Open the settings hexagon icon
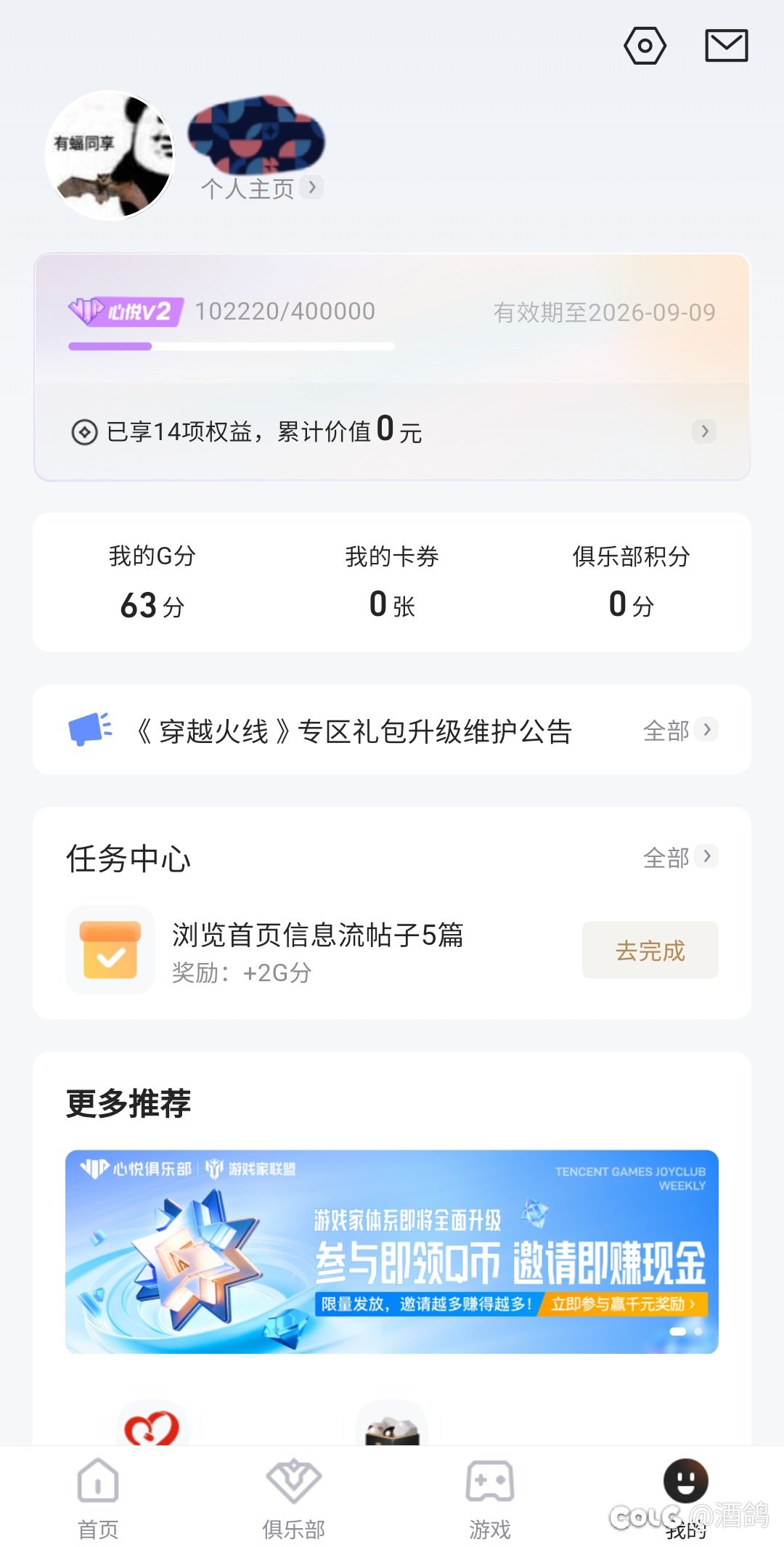Screen dimensions: 784x1547 [645, 46]
